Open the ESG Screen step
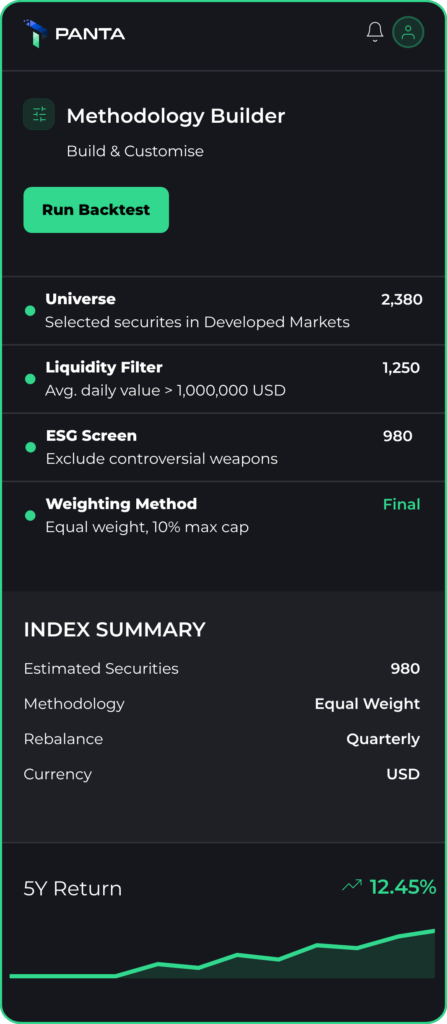This screenshot has height=1024, width=447. [224, 447]
